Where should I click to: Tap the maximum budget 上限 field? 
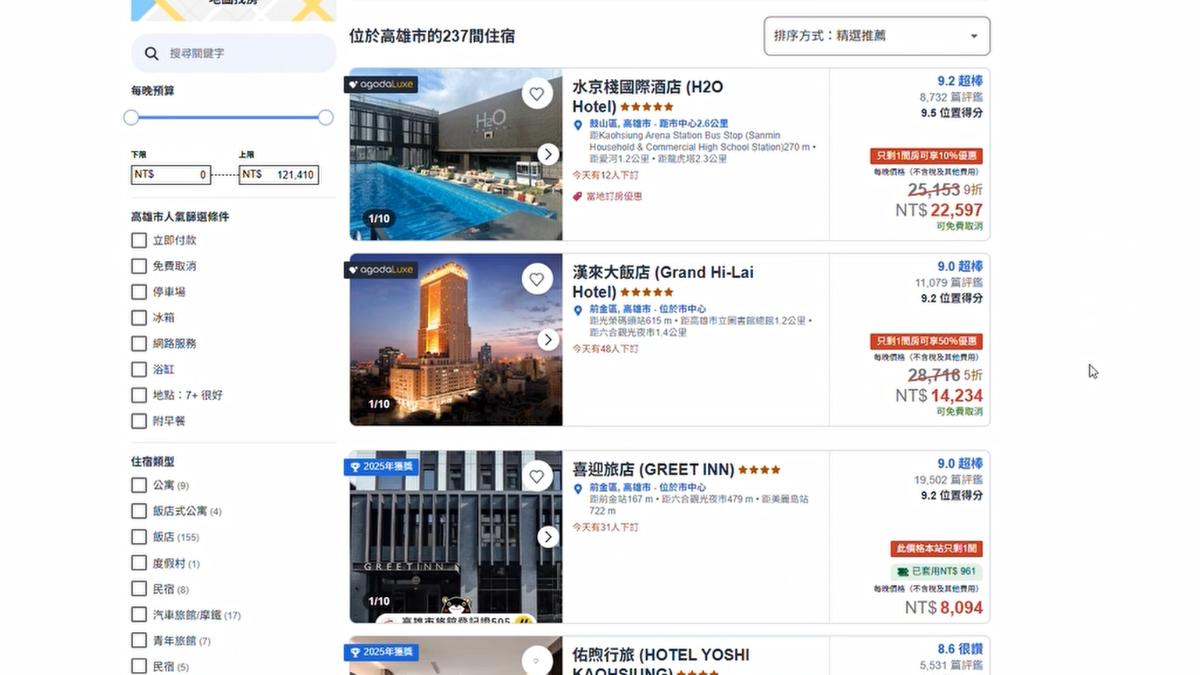pos(278,174)
